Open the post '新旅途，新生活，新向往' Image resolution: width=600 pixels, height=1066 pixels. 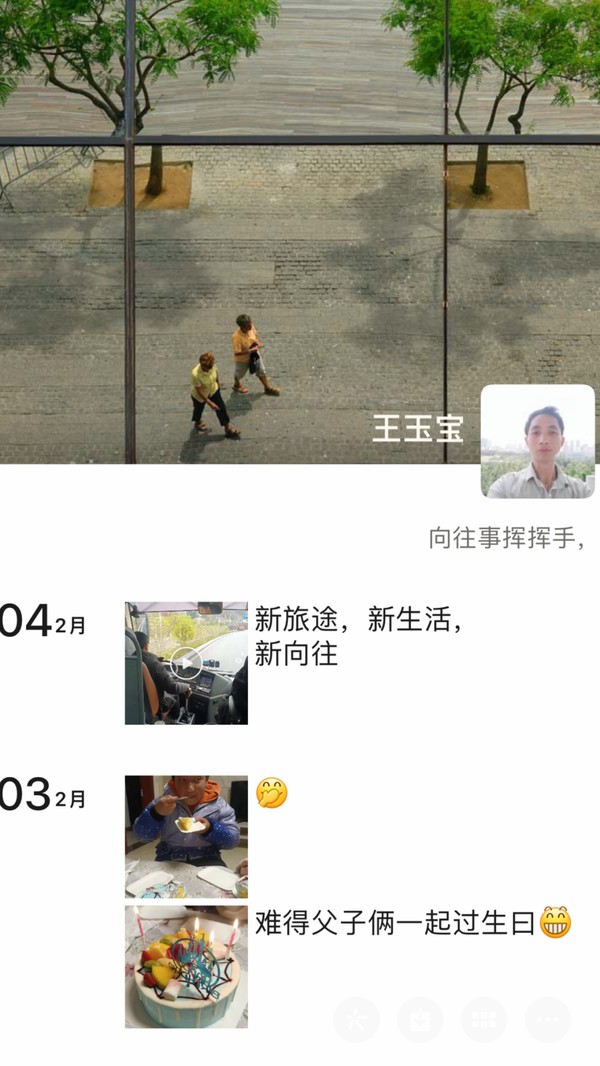[358, 637]
